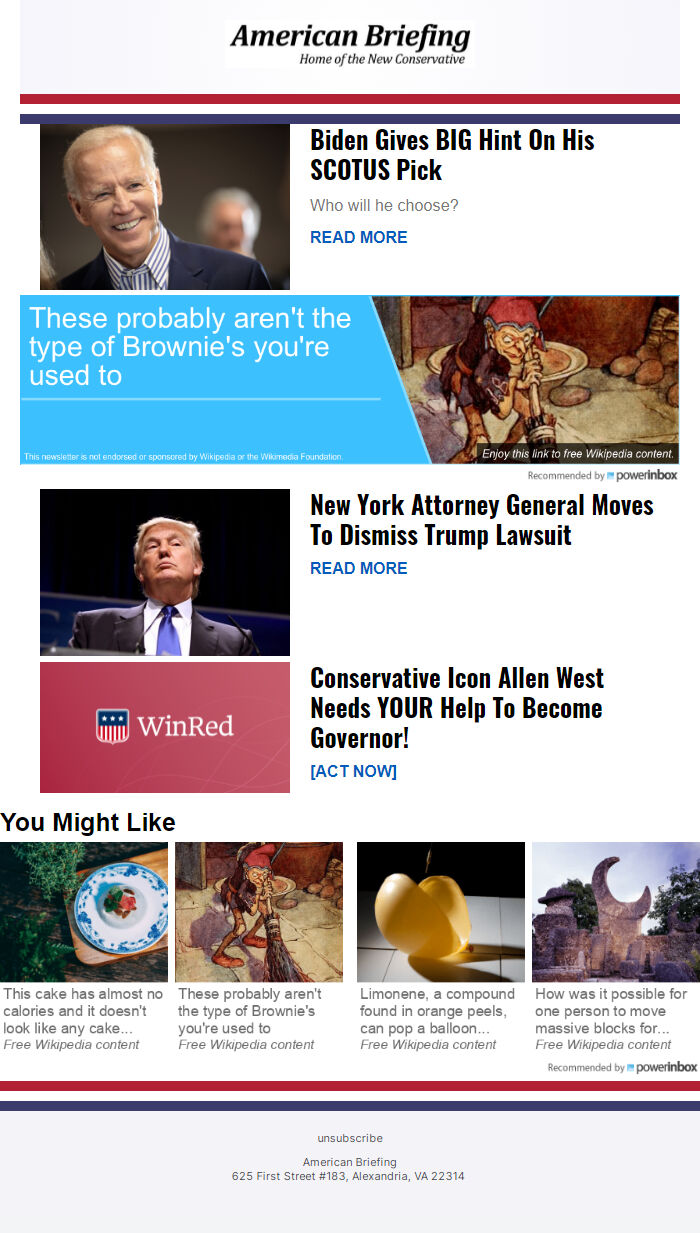
Task: Open the Biden SCOTUS pick article image
Action: (x=165, y=207)
